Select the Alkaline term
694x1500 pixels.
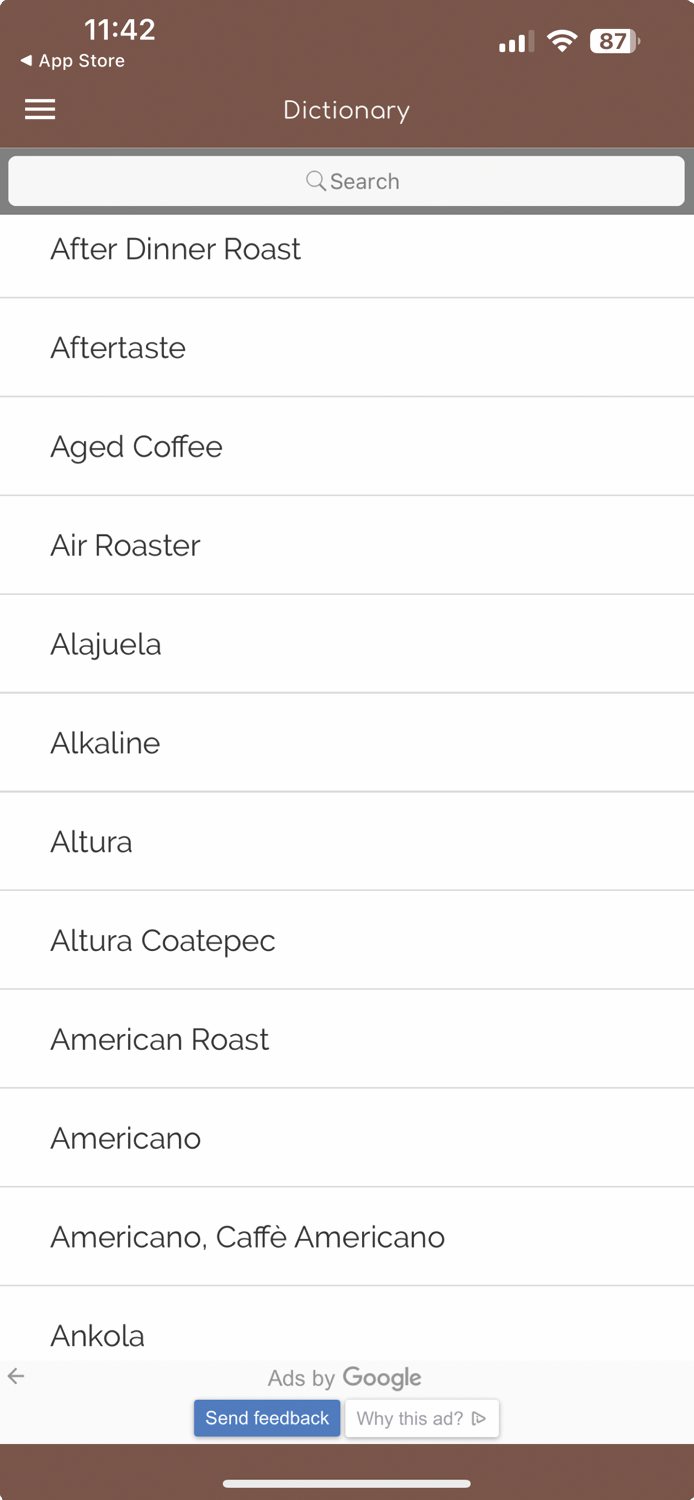(347, 743)
